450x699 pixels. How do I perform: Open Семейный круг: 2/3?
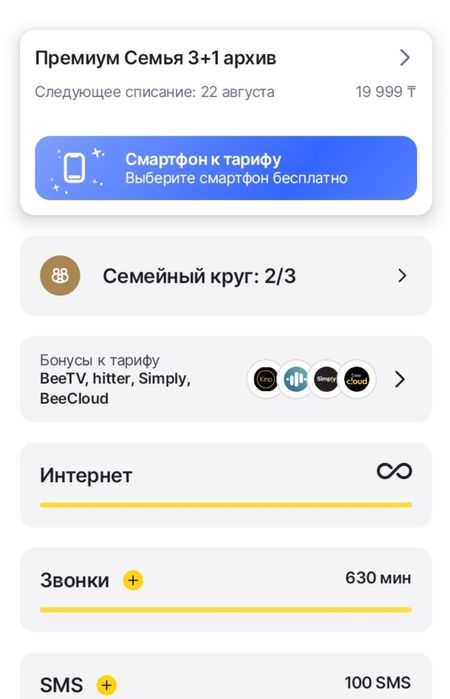(226, 276)
